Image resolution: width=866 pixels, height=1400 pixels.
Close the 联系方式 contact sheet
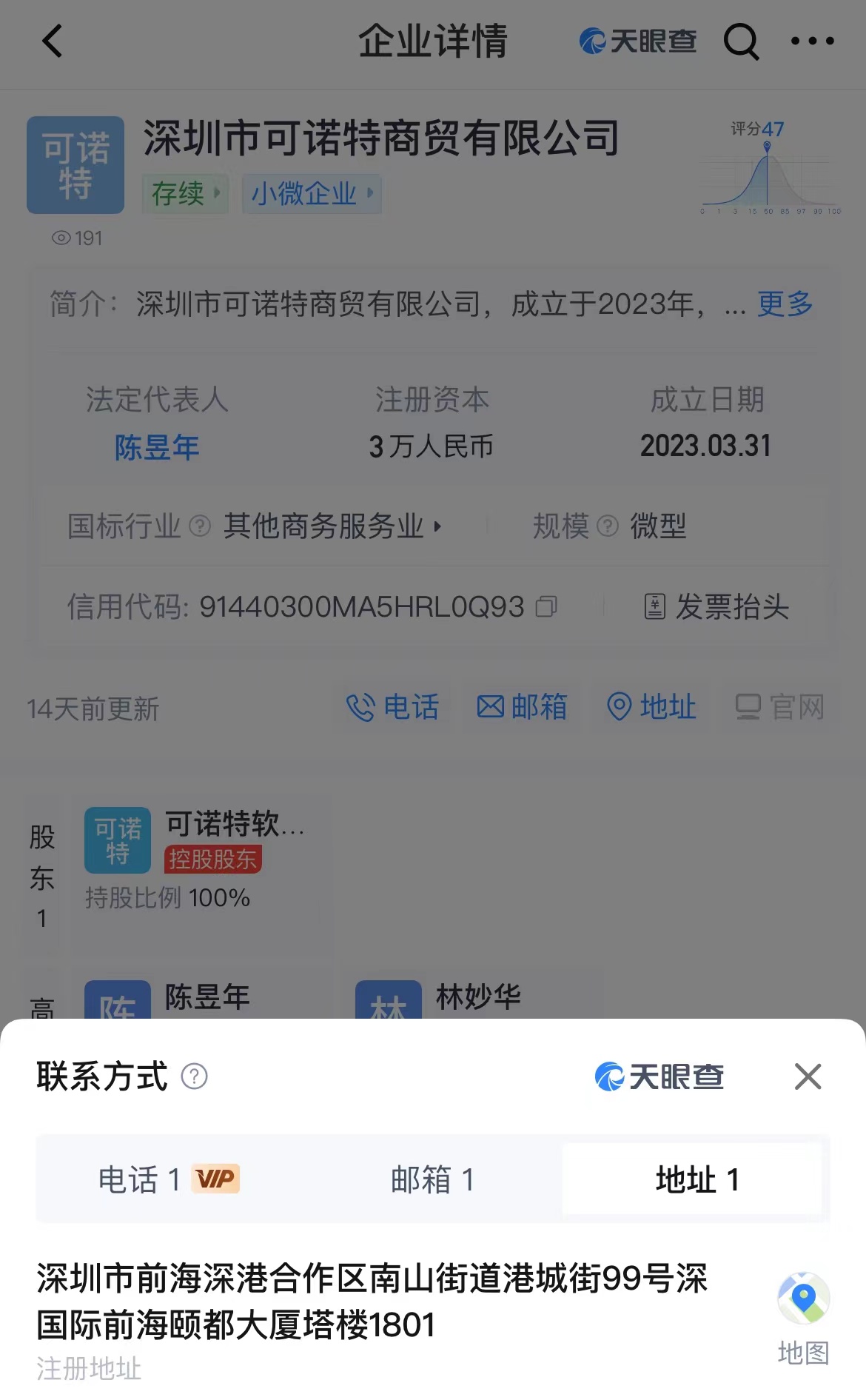coord(808,1076)
